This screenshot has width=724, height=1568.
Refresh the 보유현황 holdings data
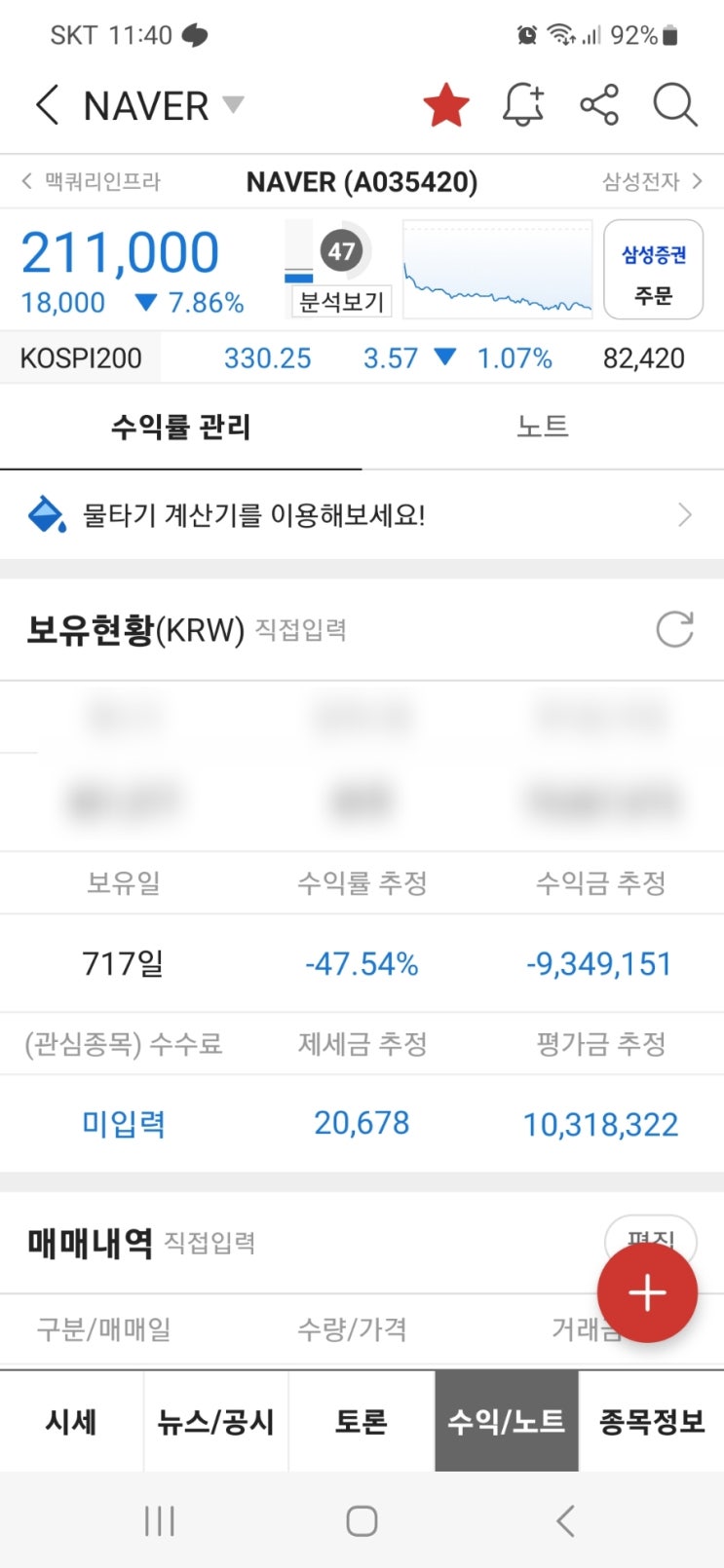pyautogui.click(x=673, y=629)
